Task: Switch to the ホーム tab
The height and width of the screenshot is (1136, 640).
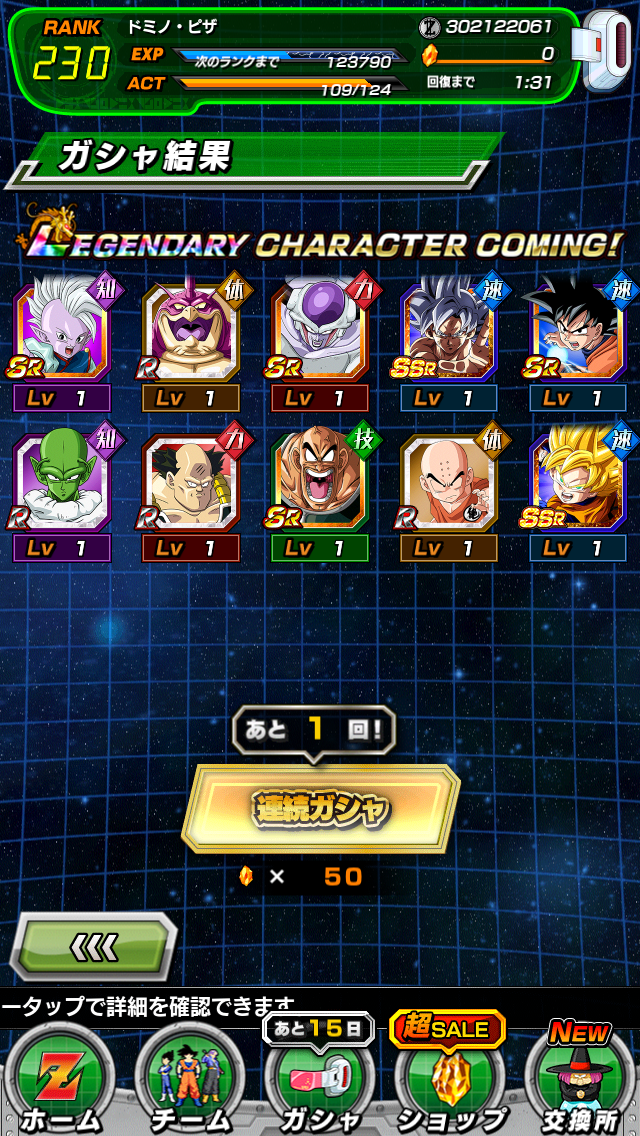Action: [59, 1078]
